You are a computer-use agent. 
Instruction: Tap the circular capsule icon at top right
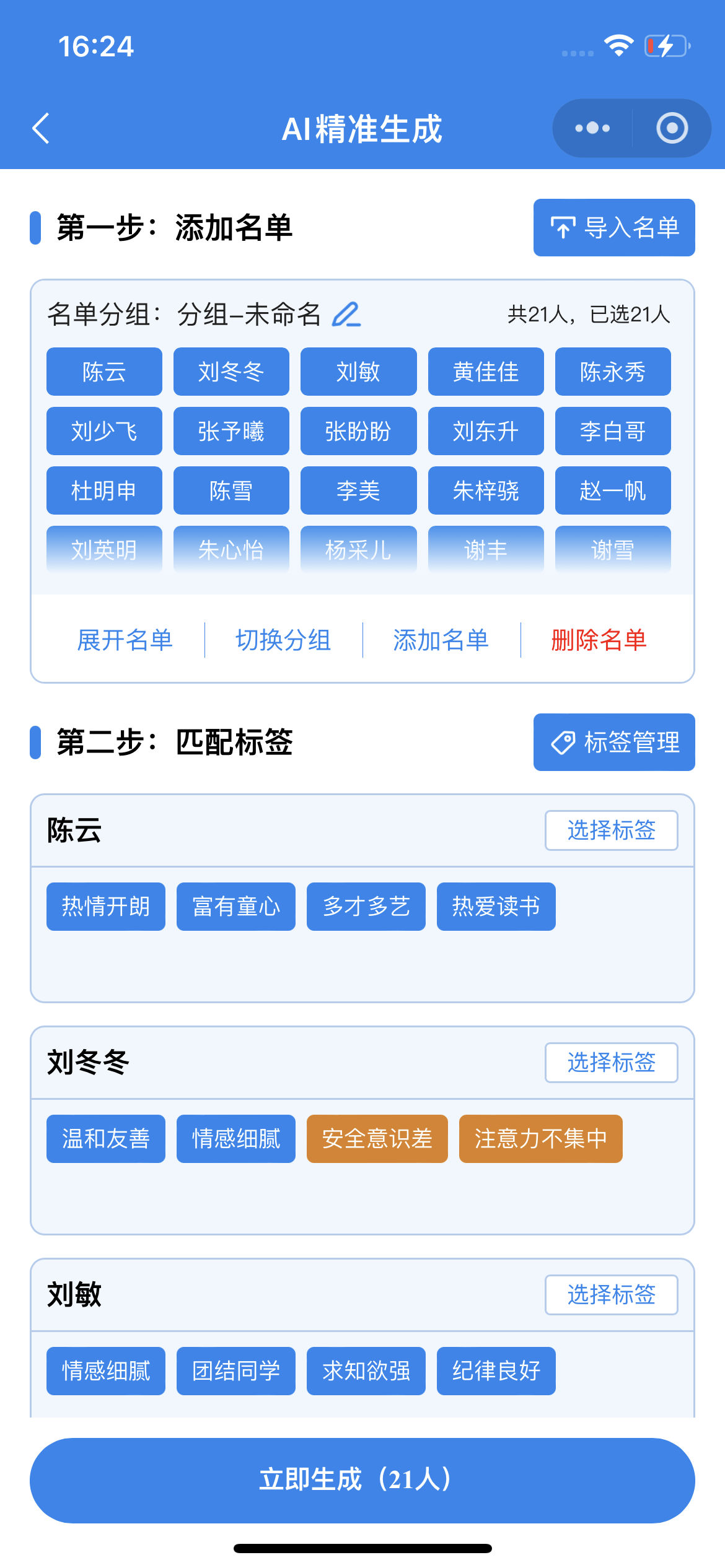[x=671, y=128]
